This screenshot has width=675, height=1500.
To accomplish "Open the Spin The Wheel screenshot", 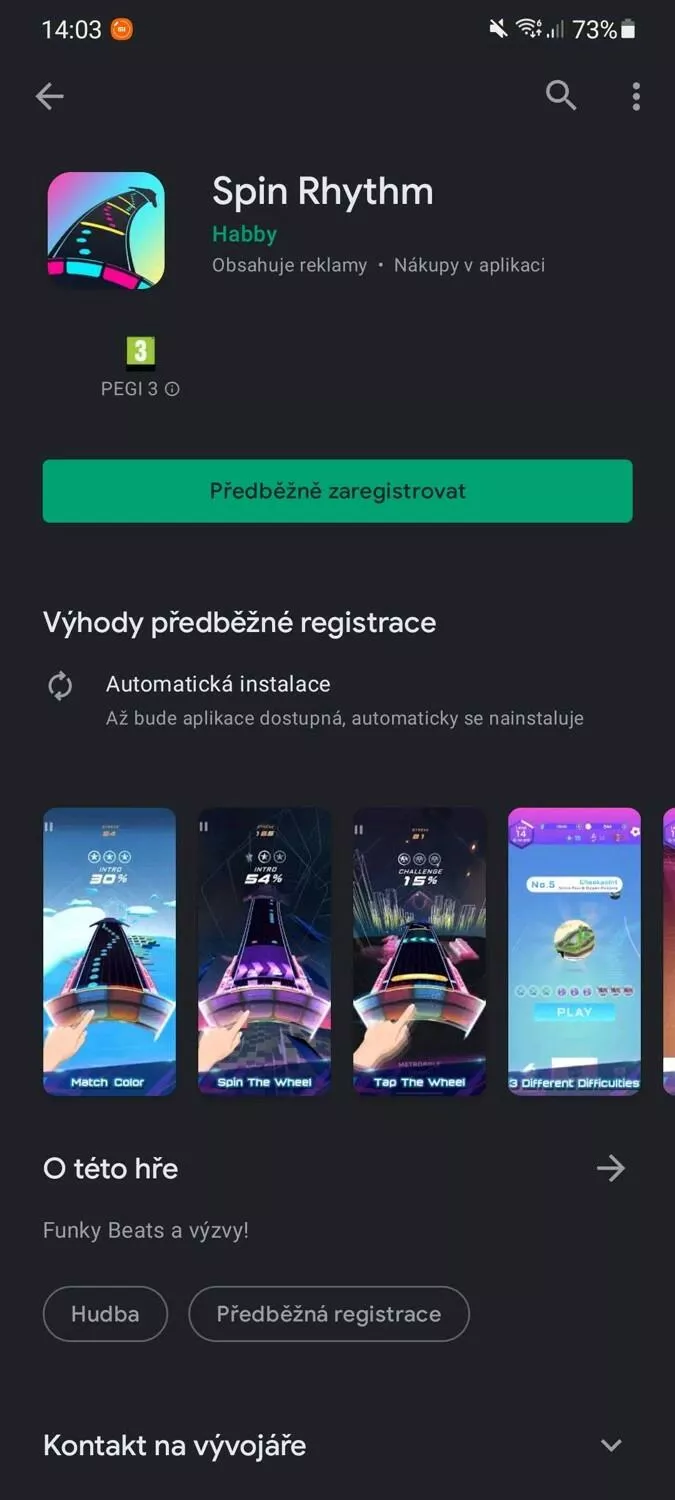I will coord(264,951).
